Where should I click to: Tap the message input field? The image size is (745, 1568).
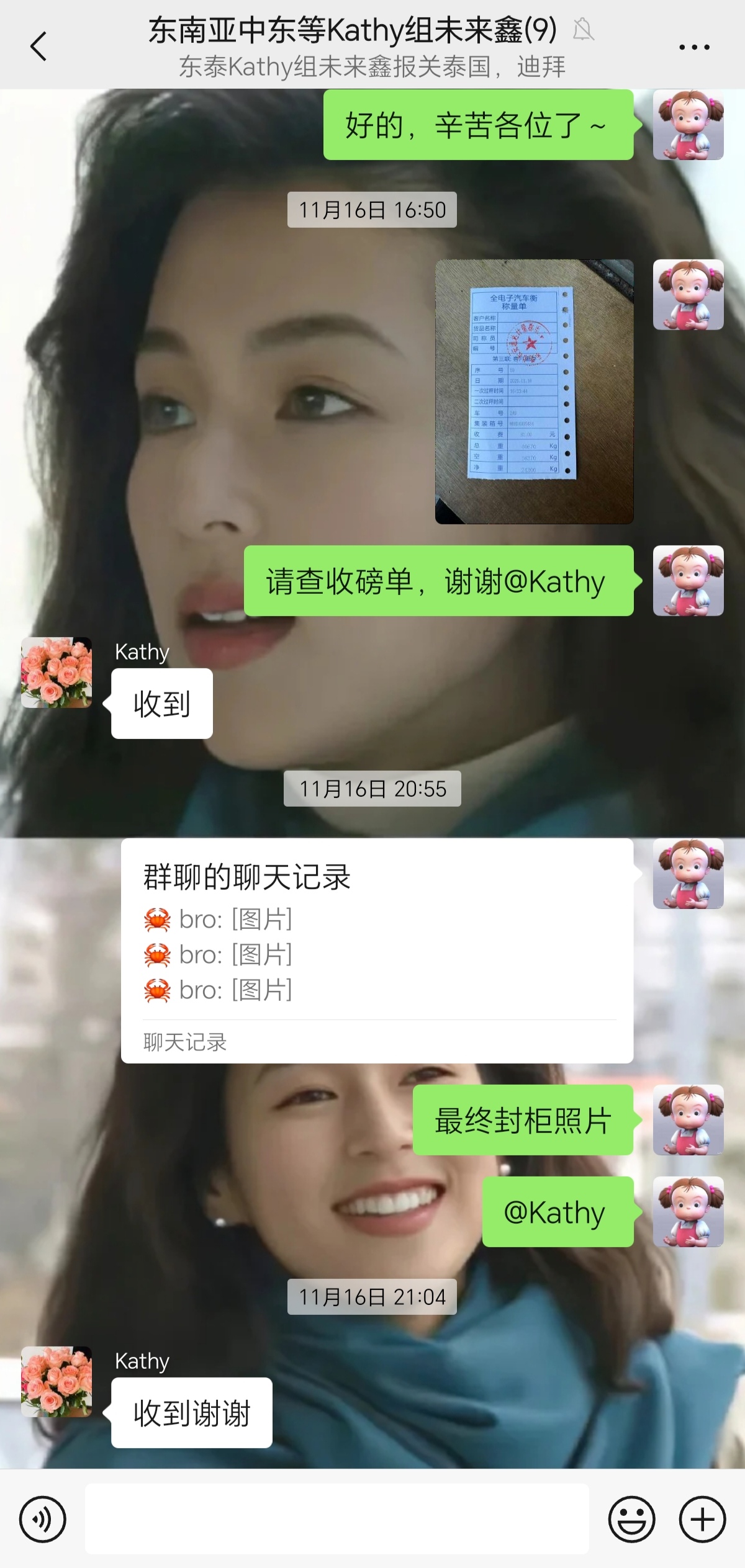[336, 1519]
